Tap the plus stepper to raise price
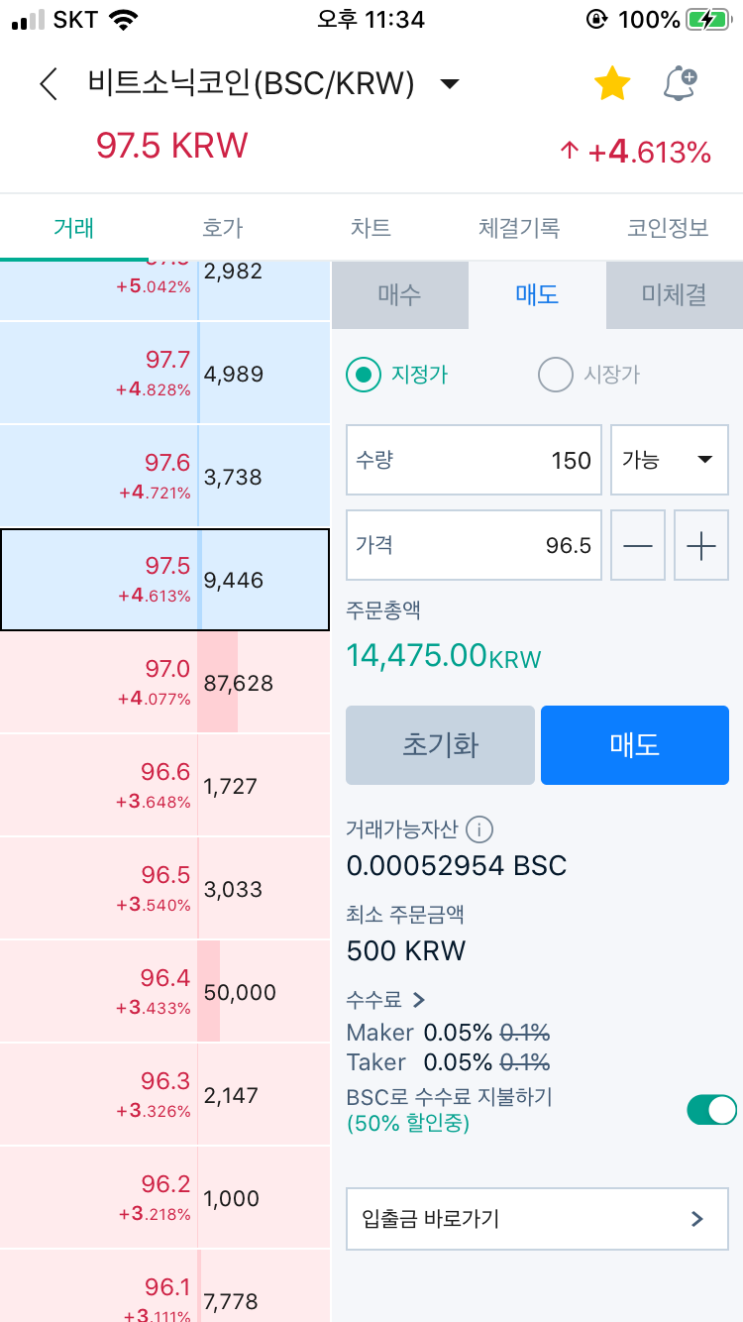Viewport: 743px width, 1322px height. [701, 545]
